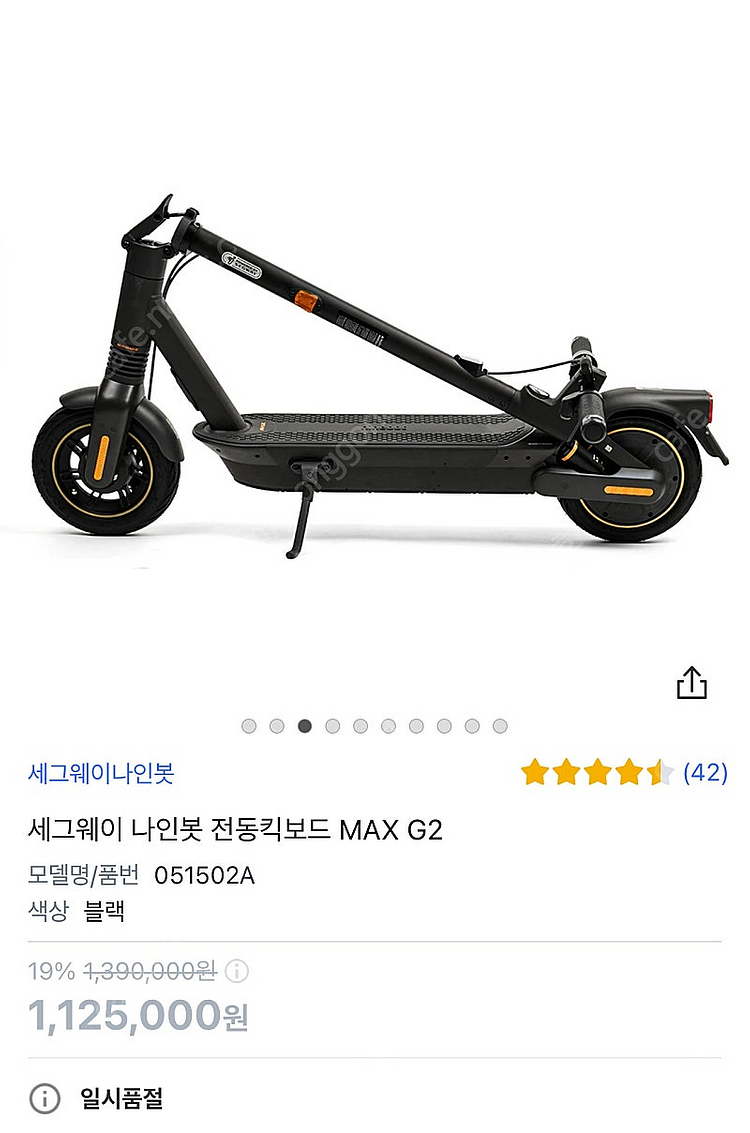Jump to the fourth image dot

click(x=333, y=726)
